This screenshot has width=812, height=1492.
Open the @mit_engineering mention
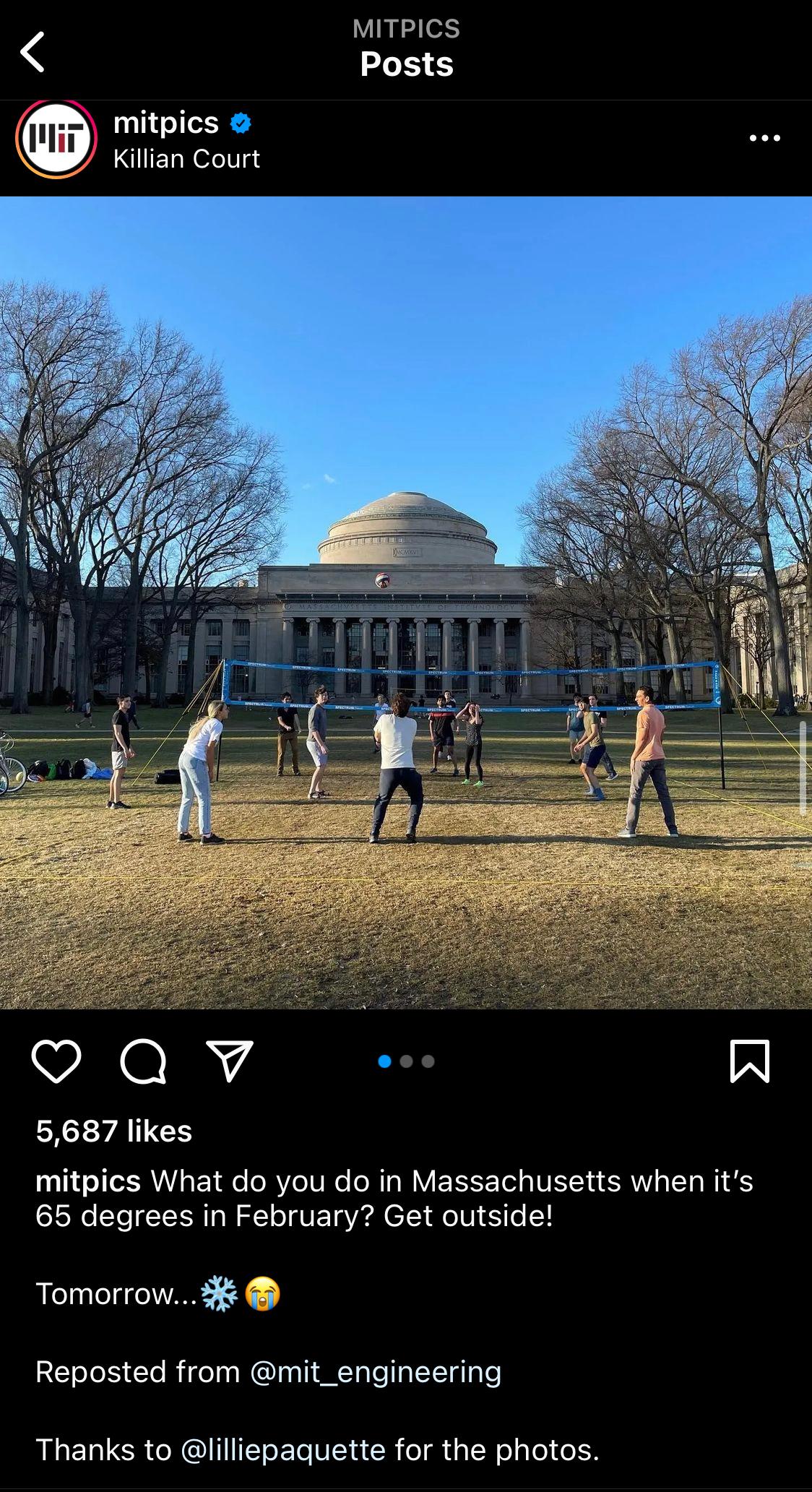point(375,1372)
